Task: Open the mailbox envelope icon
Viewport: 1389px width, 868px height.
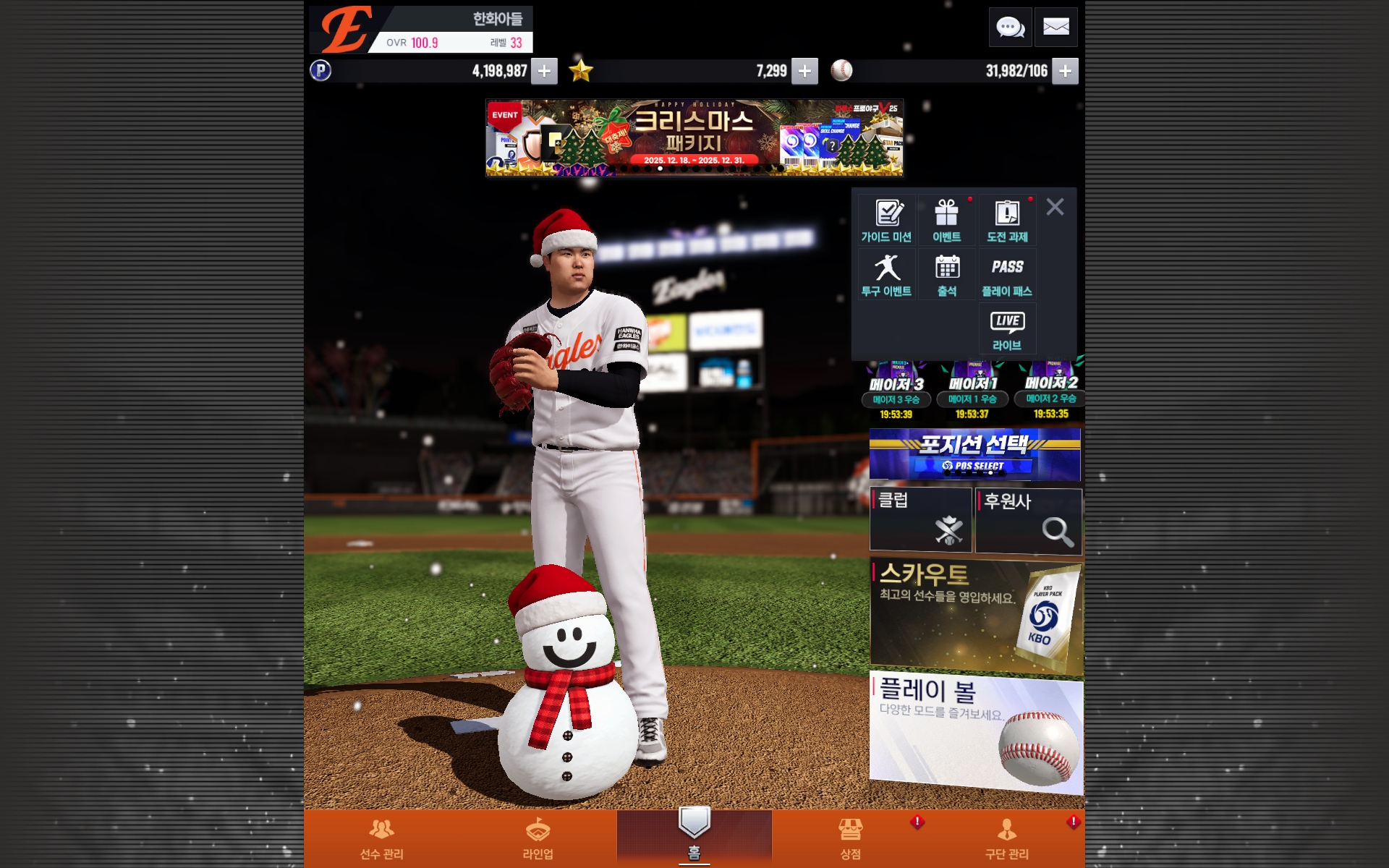Action: [1055, 27]
